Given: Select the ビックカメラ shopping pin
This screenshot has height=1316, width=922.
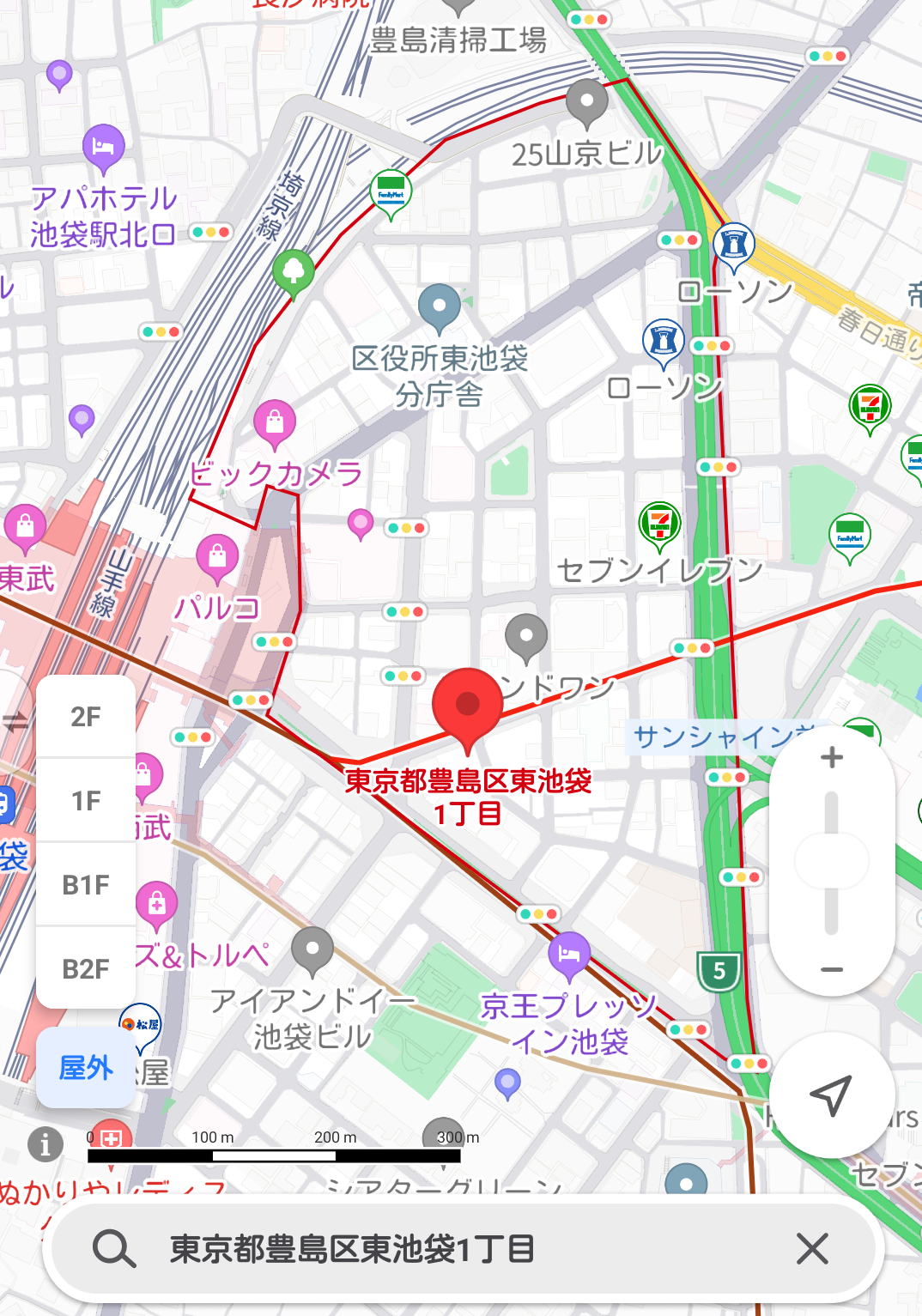Looking at the screenshot, I should click(275, 421).
